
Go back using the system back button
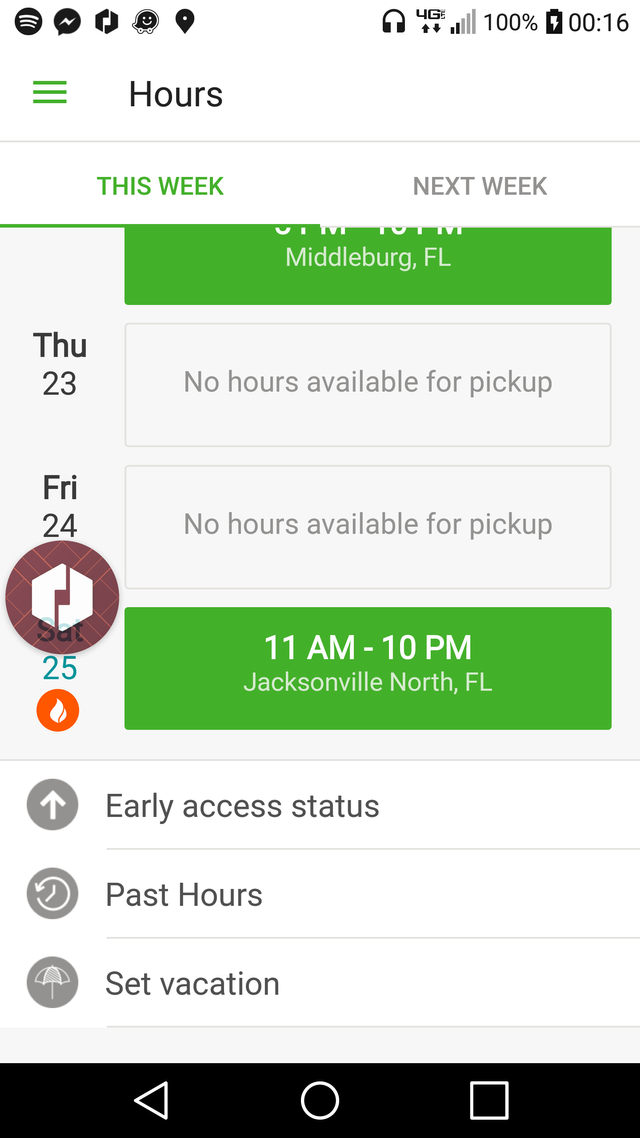pyautogui.click(x=152, y=1100)
